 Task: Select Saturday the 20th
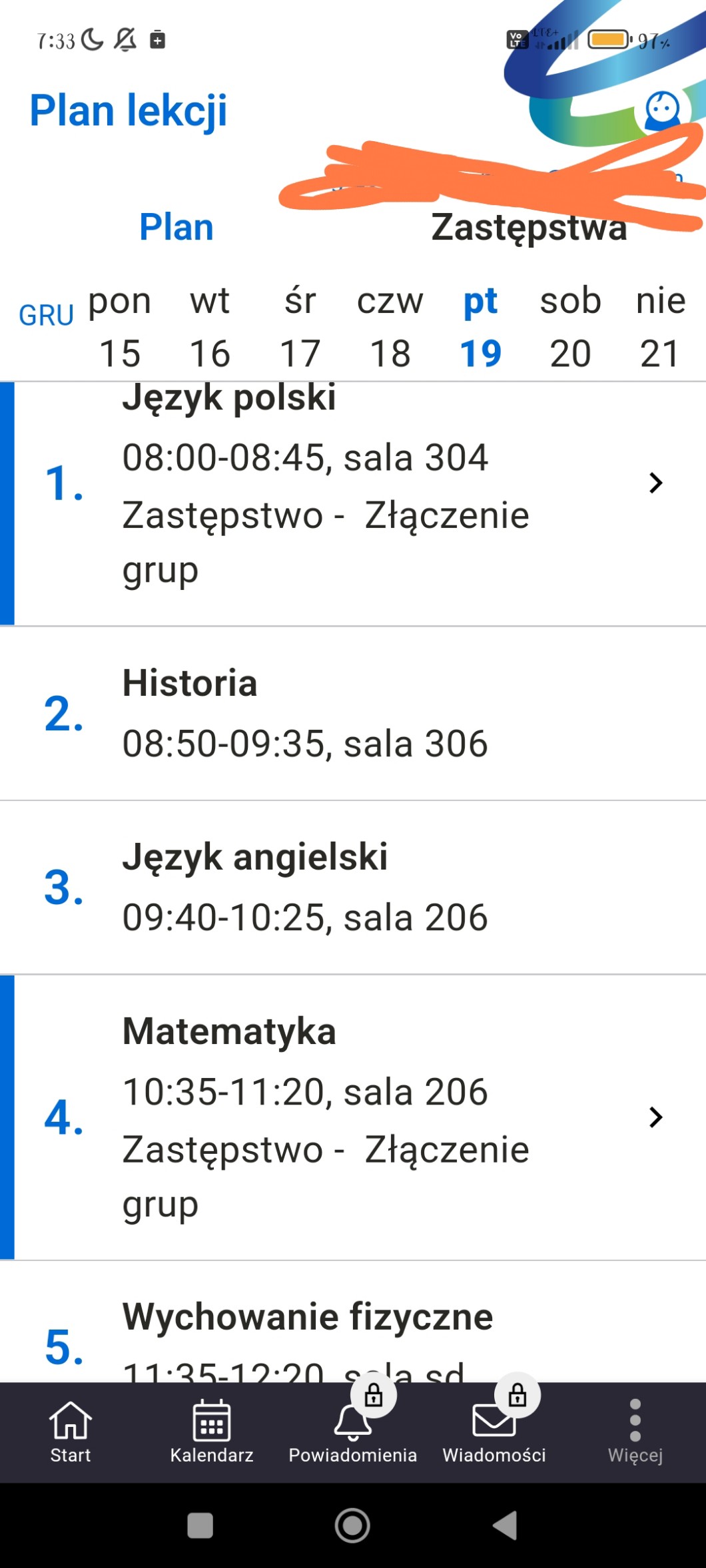(x=570, y=327)
